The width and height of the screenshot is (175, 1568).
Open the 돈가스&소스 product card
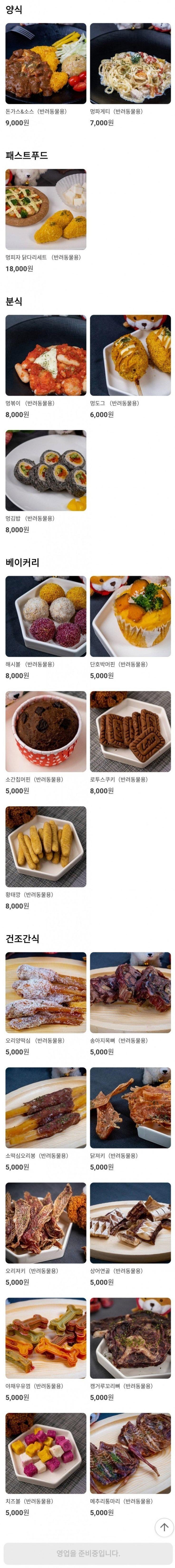coord(46,64)
